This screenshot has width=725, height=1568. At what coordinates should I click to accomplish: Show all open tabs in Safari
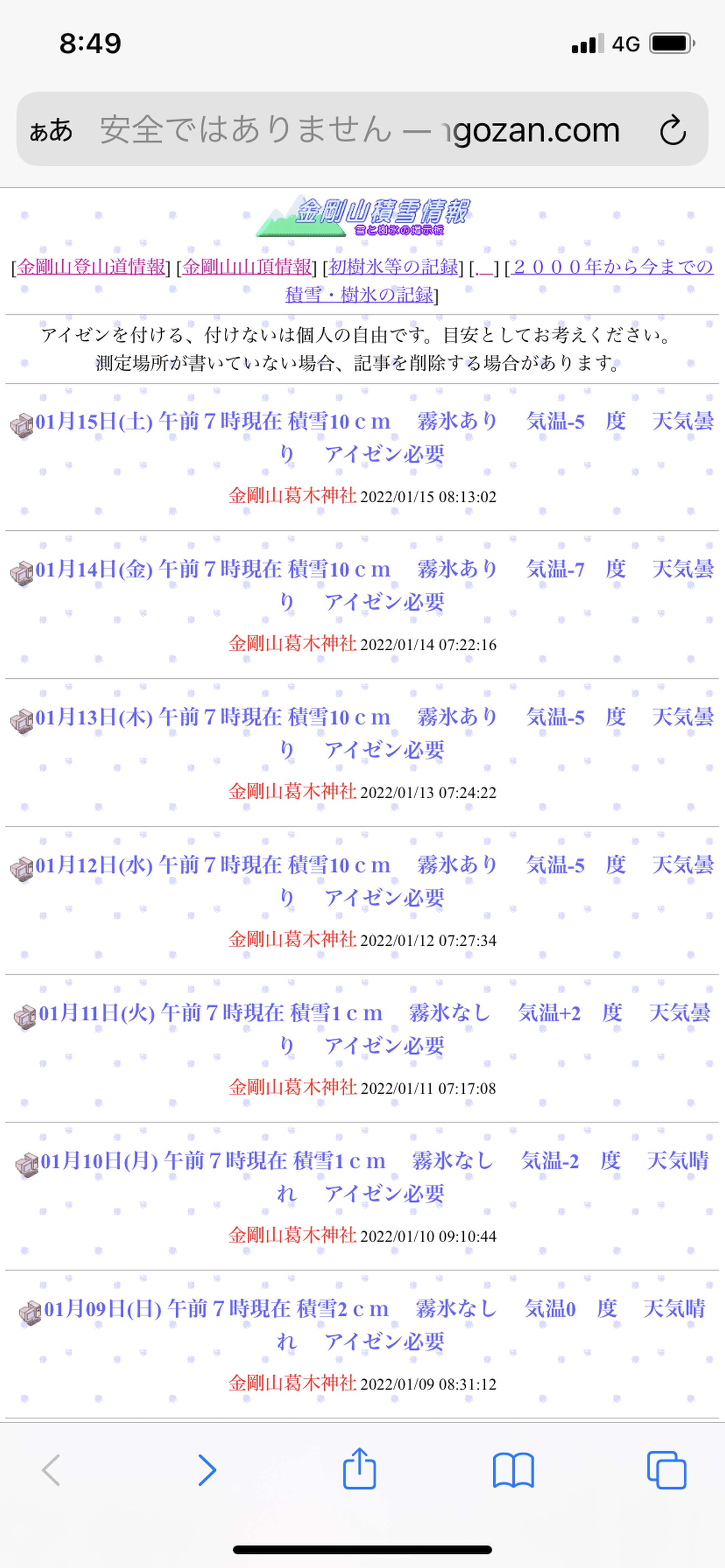coord(666,1470)
